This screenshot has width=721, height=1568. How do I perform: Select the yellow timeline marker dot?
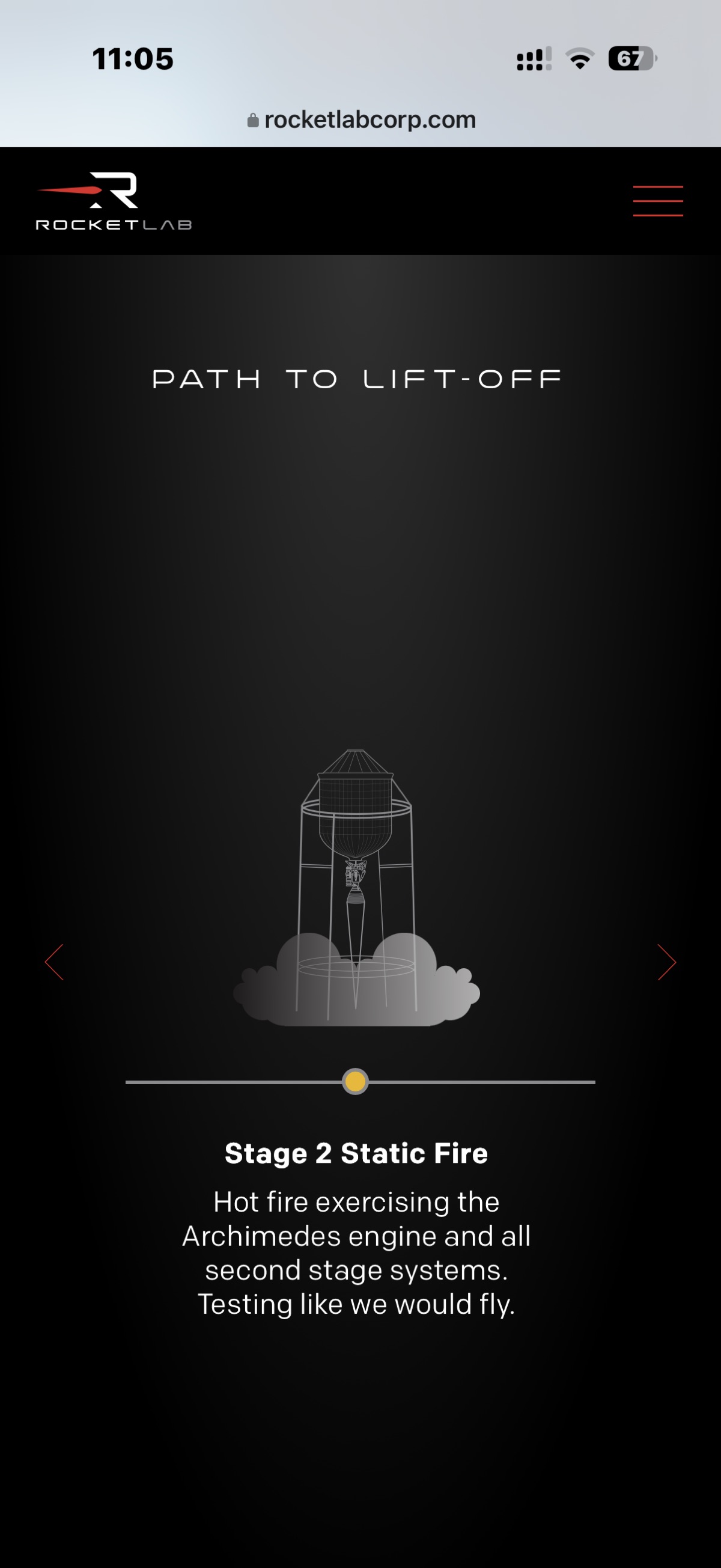[355, 1081]
